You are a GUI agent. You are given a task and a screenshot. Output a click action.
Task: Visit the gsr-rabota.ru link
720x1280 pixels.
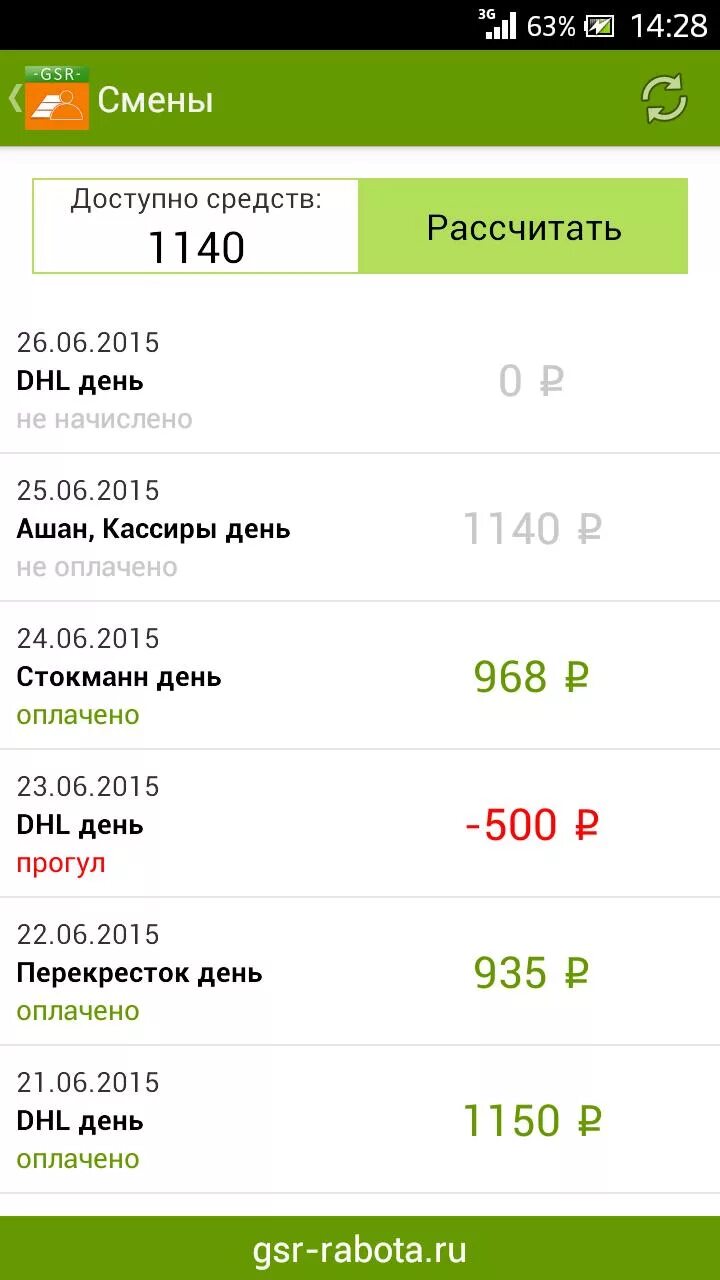point(360,1250)
